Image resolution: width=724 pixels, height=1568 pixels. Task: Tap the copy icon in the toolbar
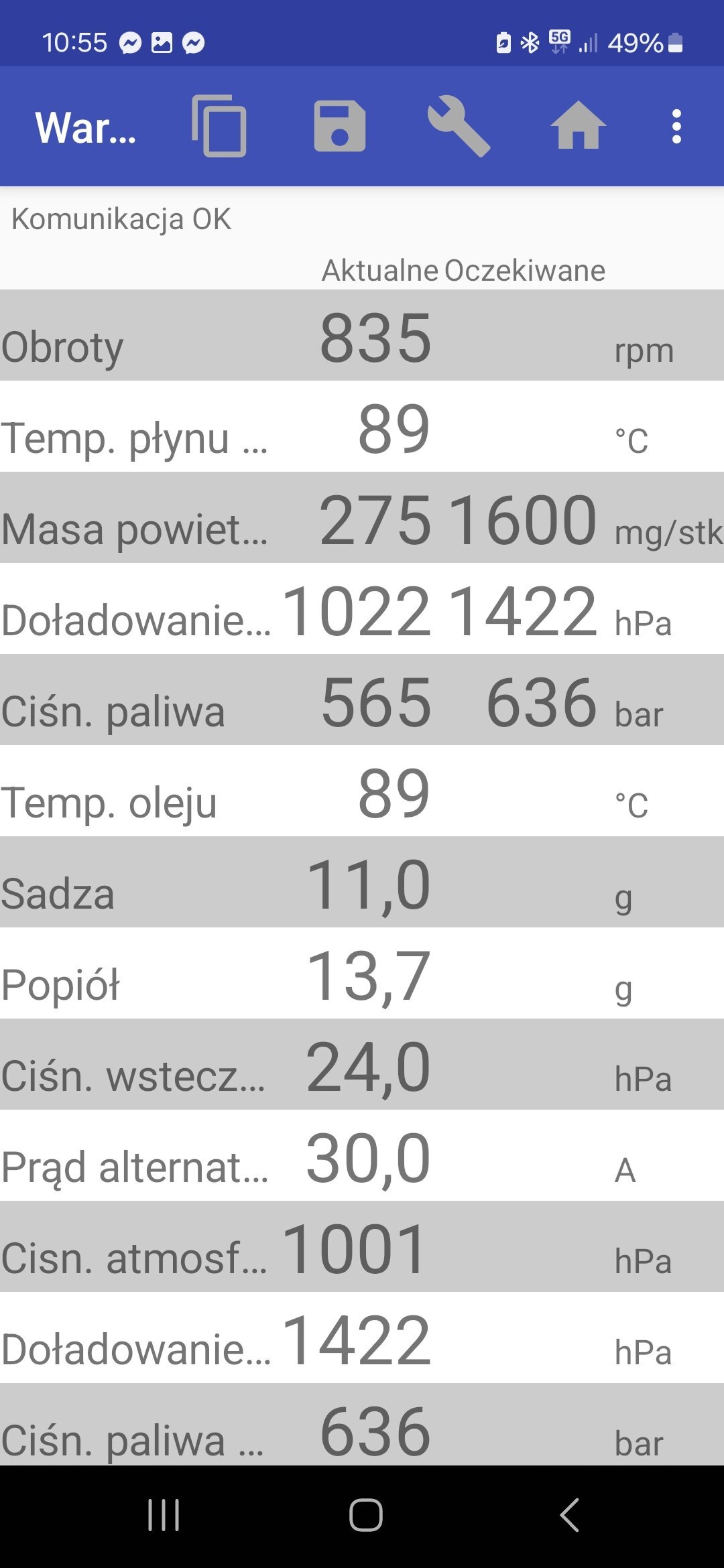[x=219, y=126]
